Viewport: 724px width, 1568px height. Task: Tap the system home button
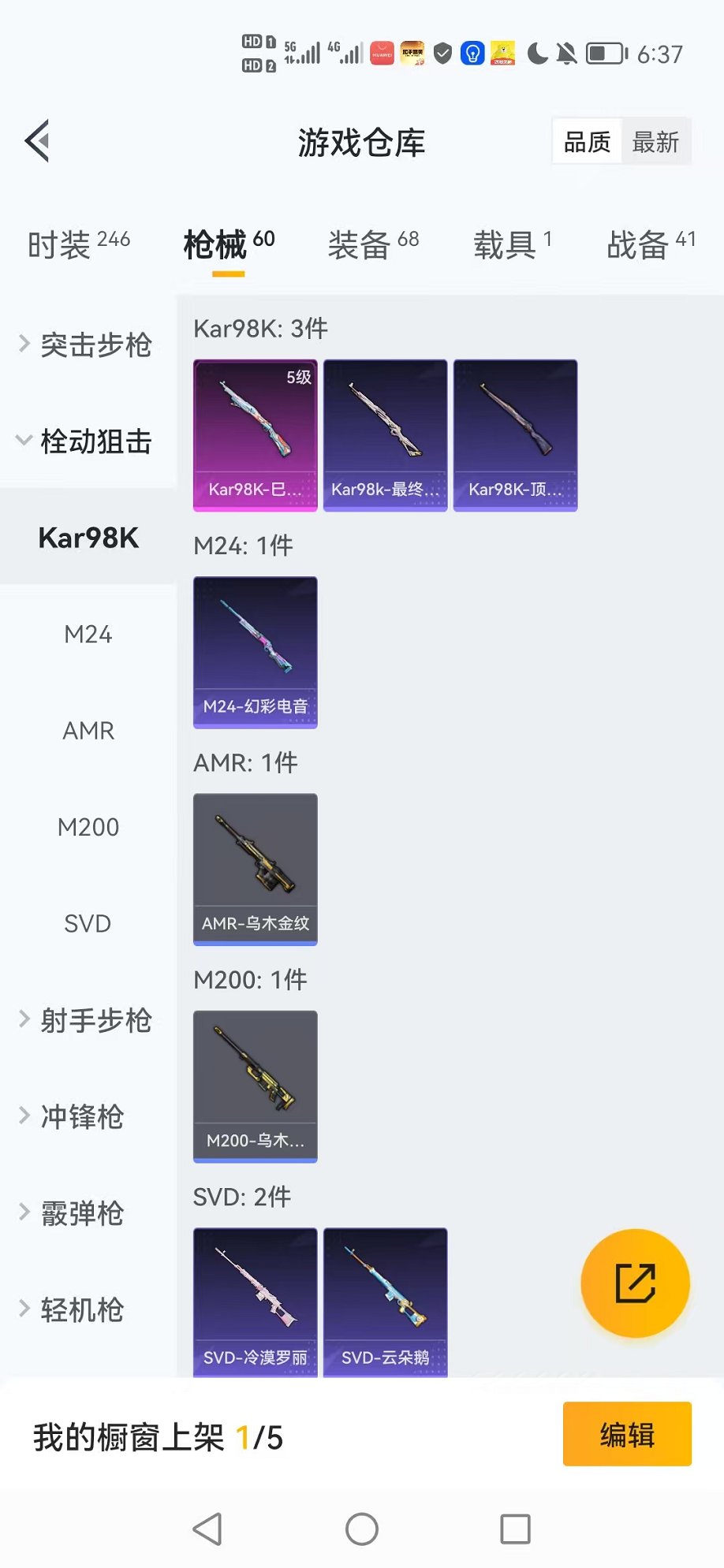point(362,1529)
